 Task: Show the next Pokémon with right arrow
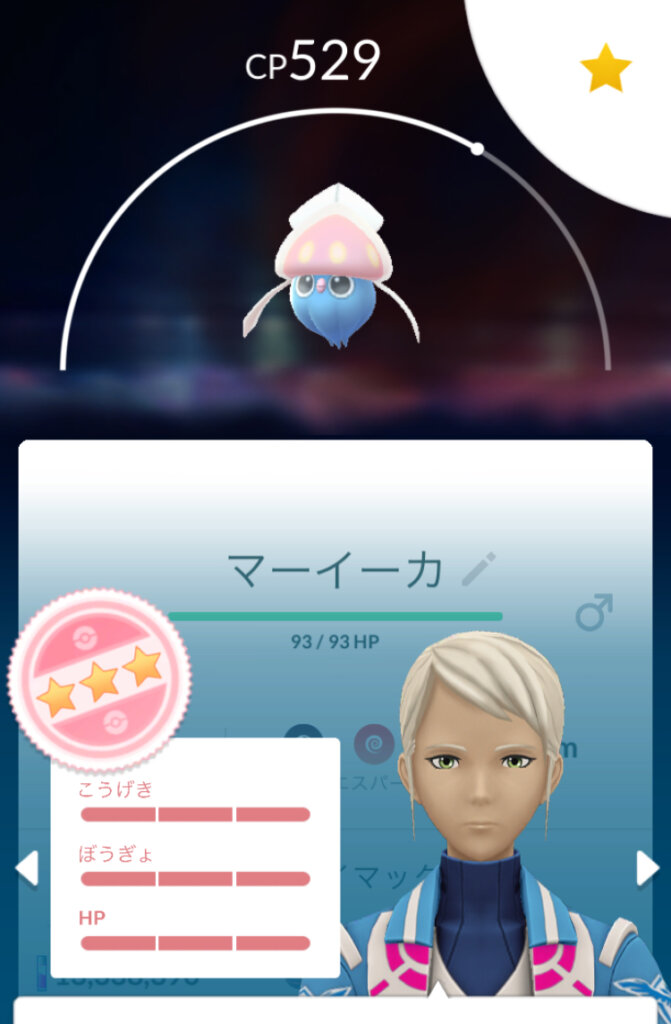(x=647, y=868)
